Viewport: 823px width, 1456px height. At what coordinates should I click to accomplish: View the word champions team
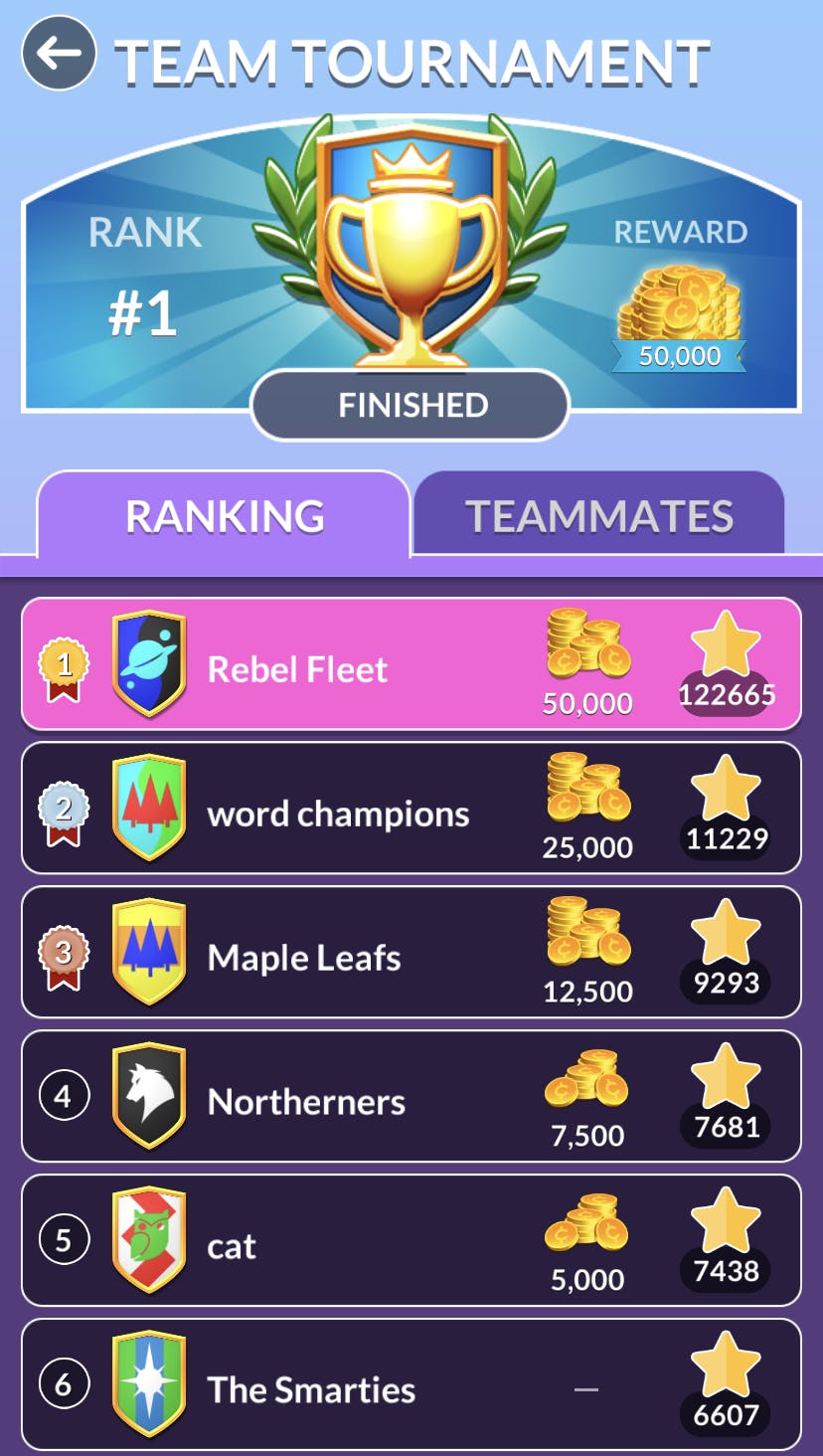411,809
